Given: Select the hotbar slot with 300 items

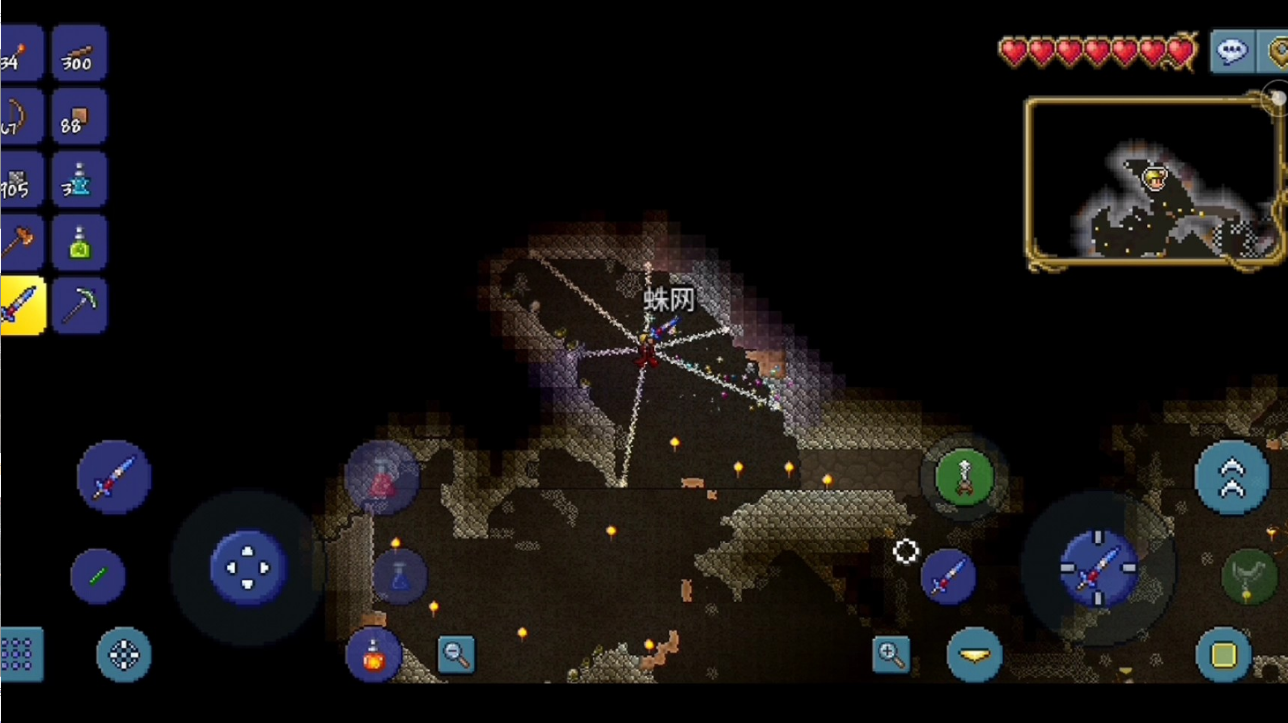Looking at the screenshot, I should coord(79,53).
